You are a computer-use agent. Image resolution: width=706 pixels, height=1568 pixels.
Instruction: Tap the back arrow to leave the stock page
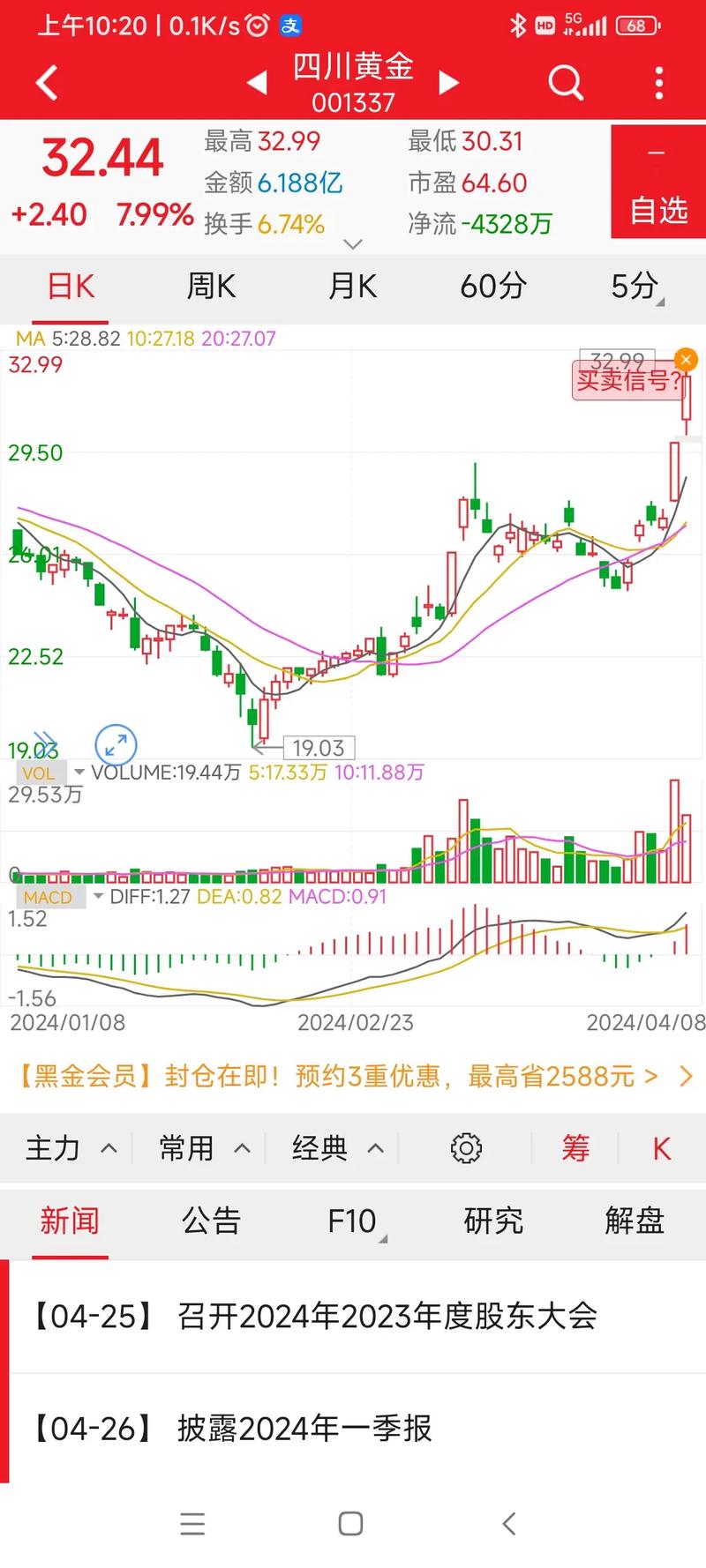click(46, 82)
